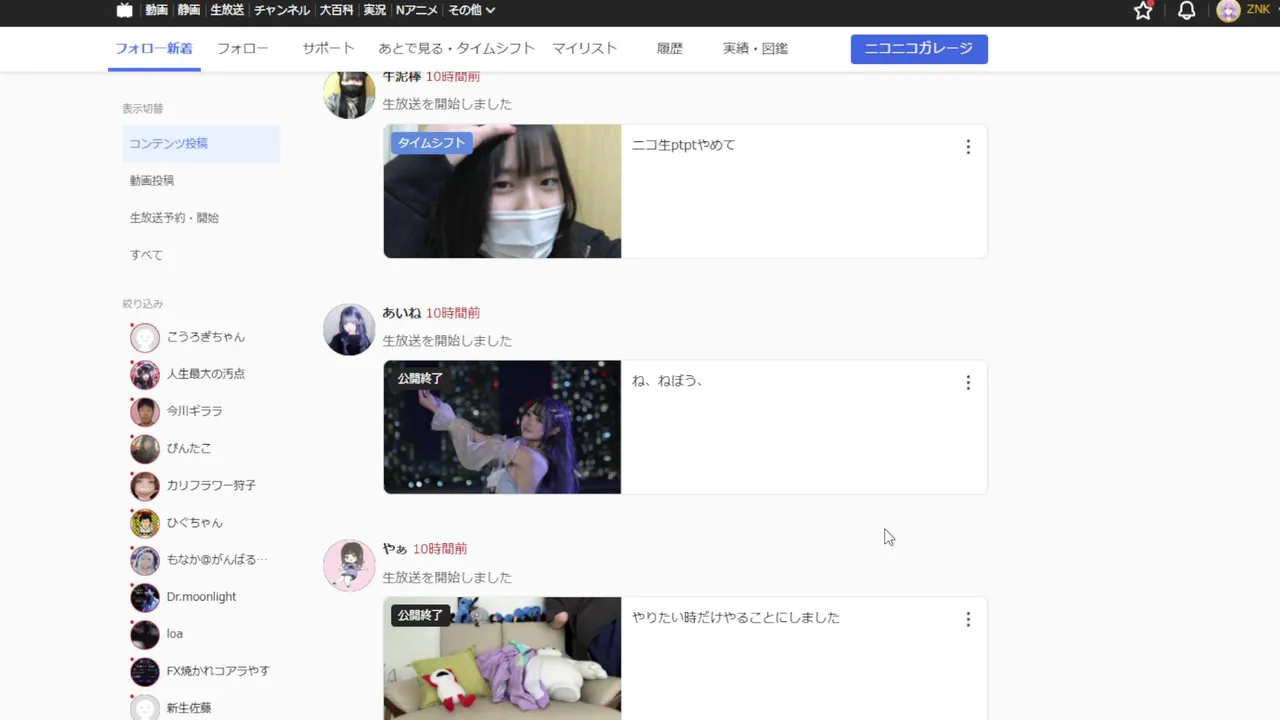
Task: Open the notifications bell
Action: tap(1186, 11)
